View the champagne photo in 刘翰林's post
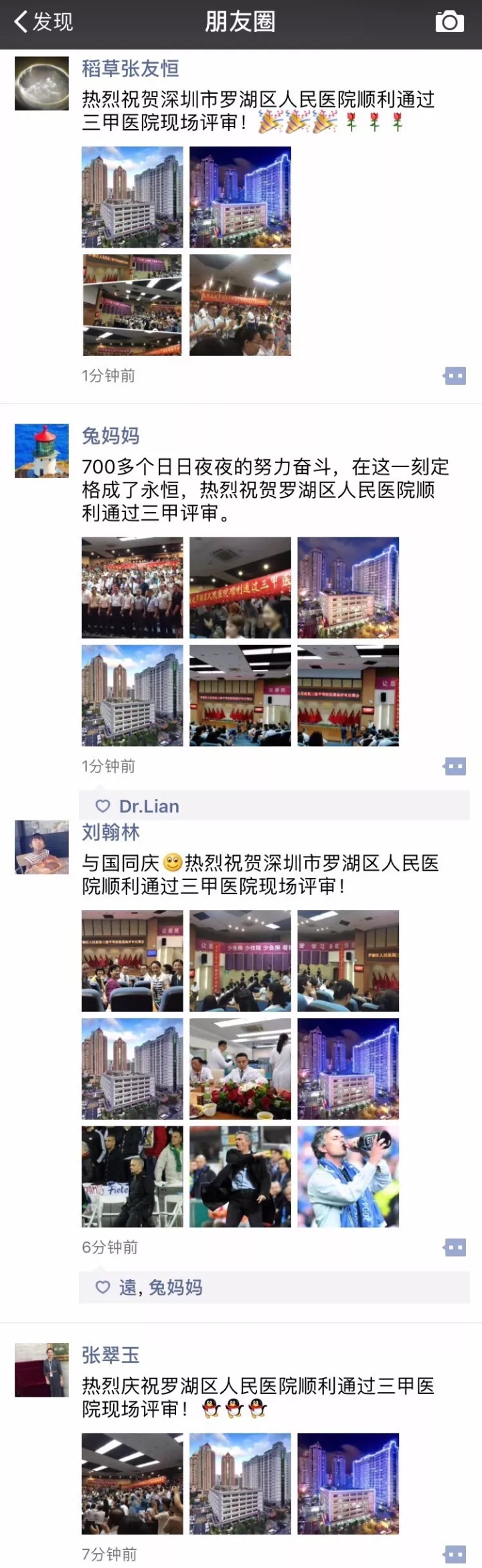This screenshot has width=482, height=1568. click(347, 1176)
